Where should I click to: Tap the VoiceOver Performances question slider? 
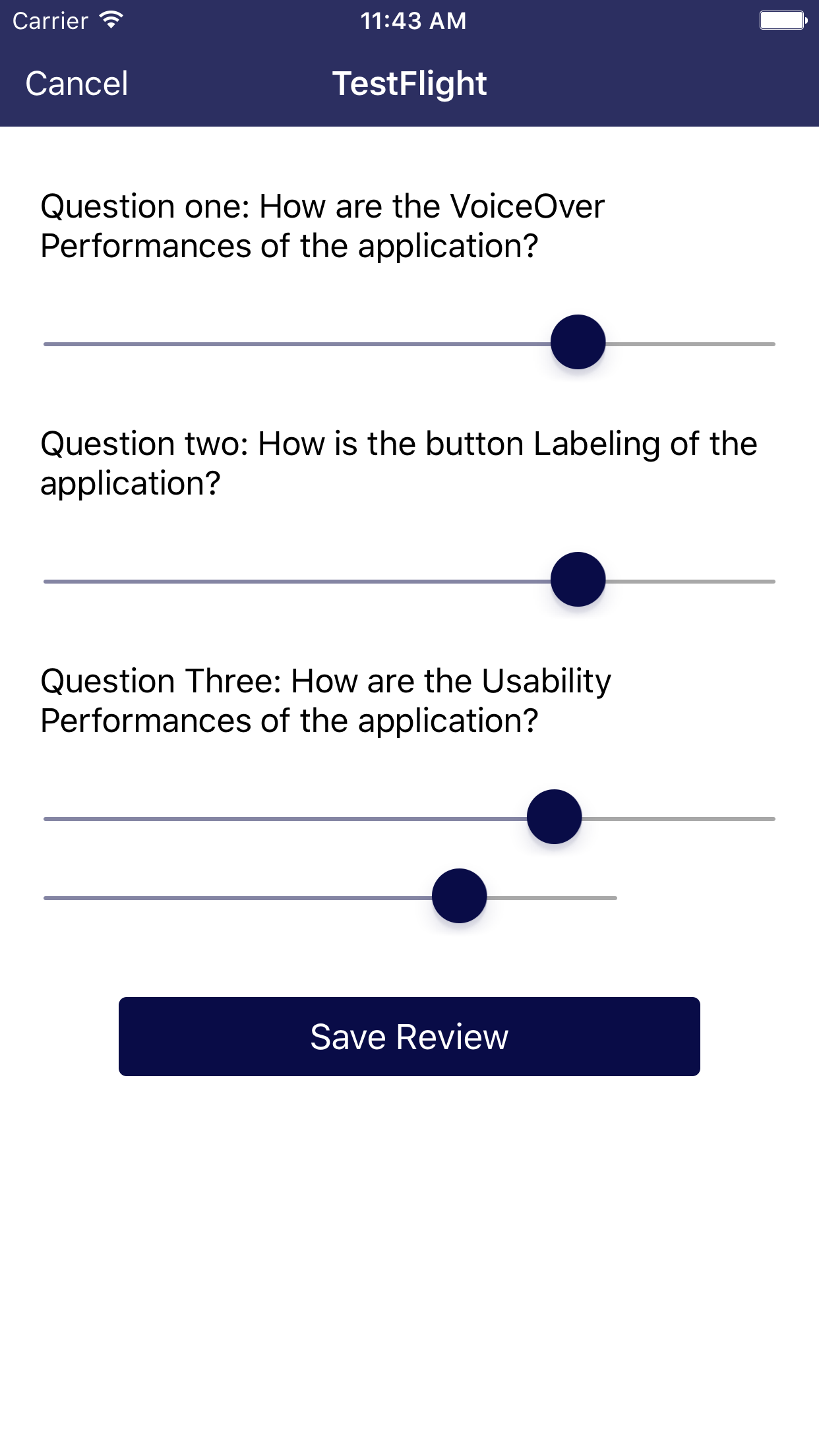click(409, 343)
